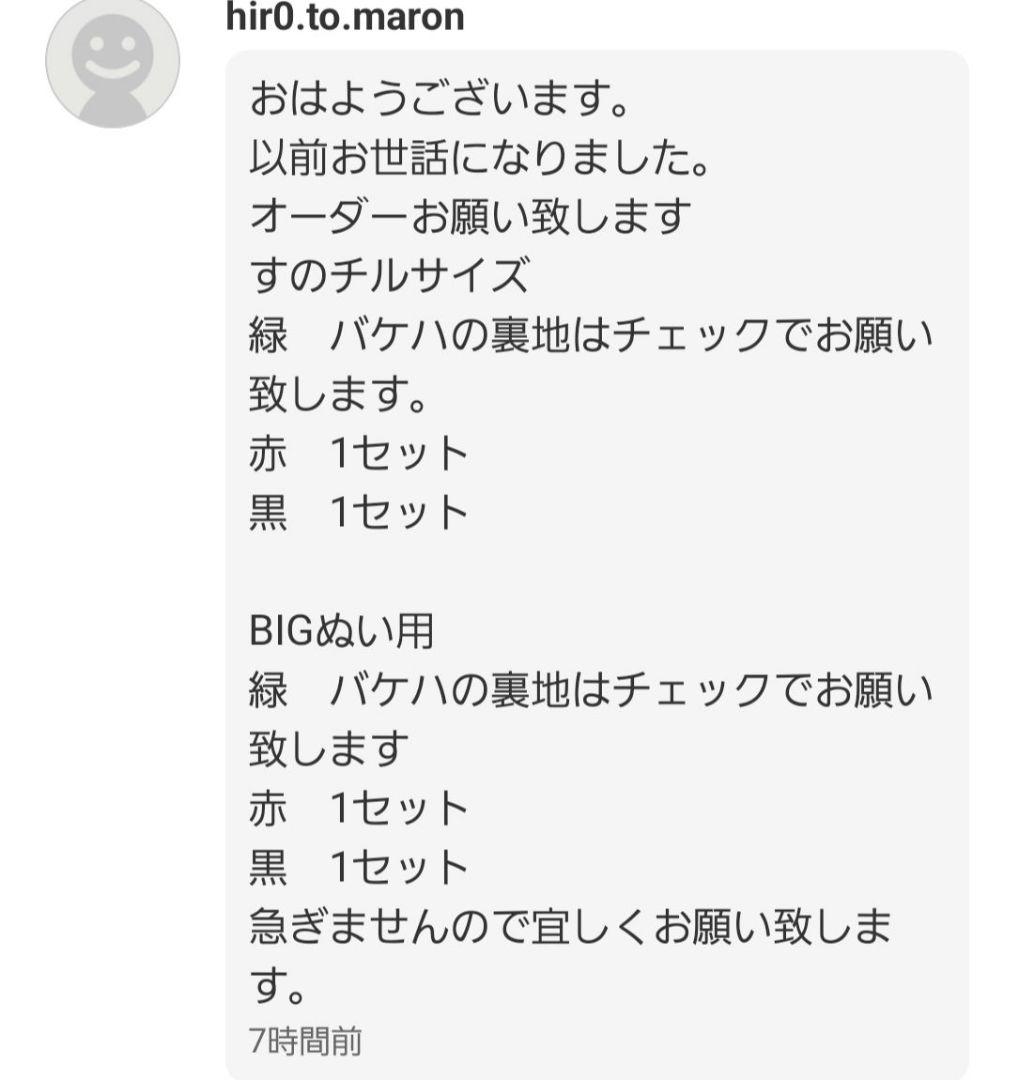Click the first 緑 バケハの裏地 request line
1014x1080 pixels.
pyautogui.click(x=590, y=335)
